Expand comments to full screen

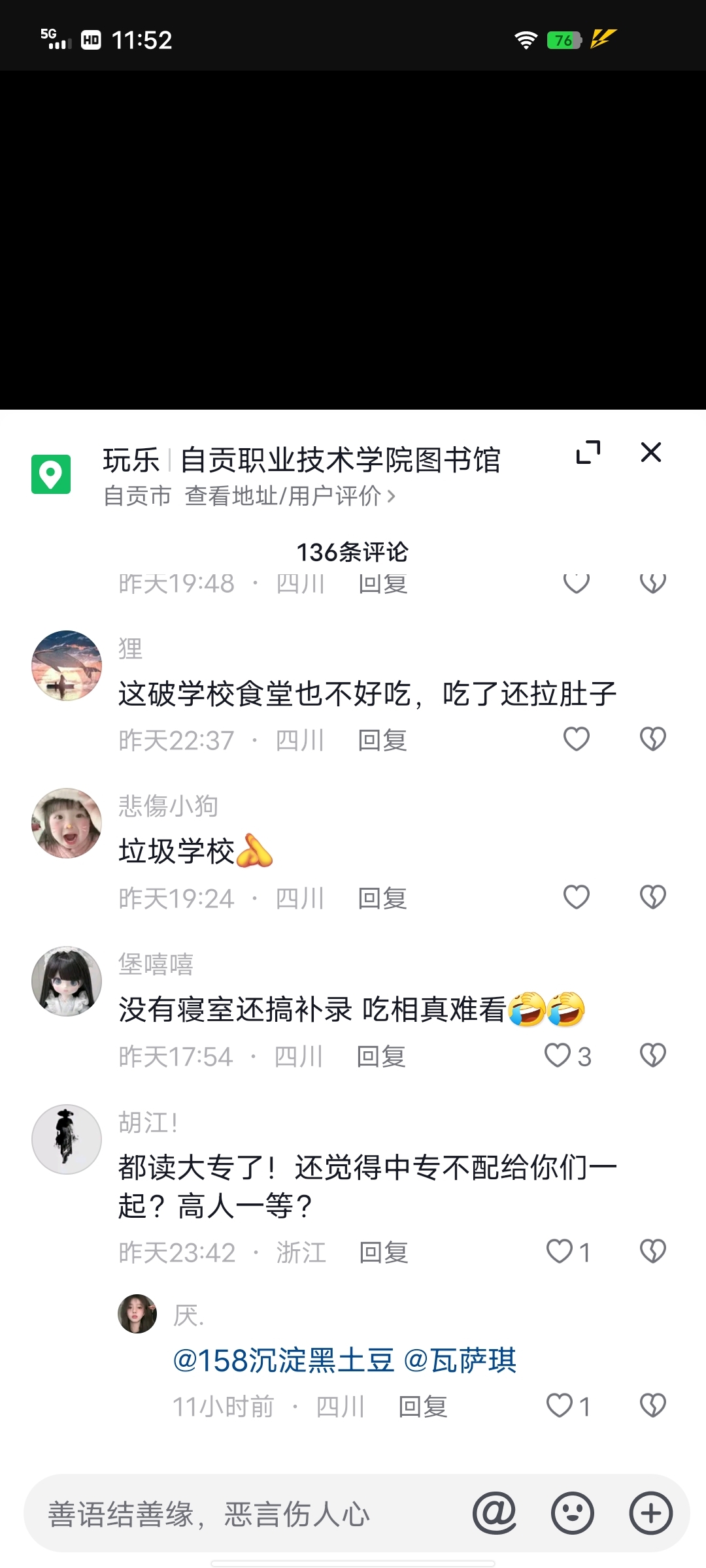click(588, 452)
